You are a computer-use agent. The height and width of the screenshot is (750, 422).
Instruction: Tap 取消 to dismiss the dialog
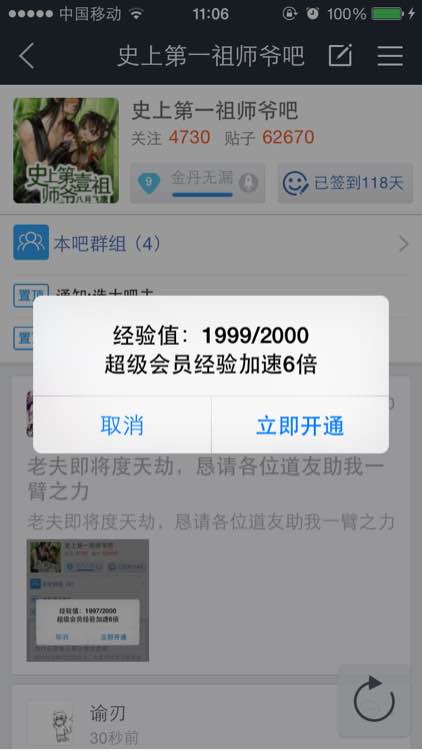(122, 425)
